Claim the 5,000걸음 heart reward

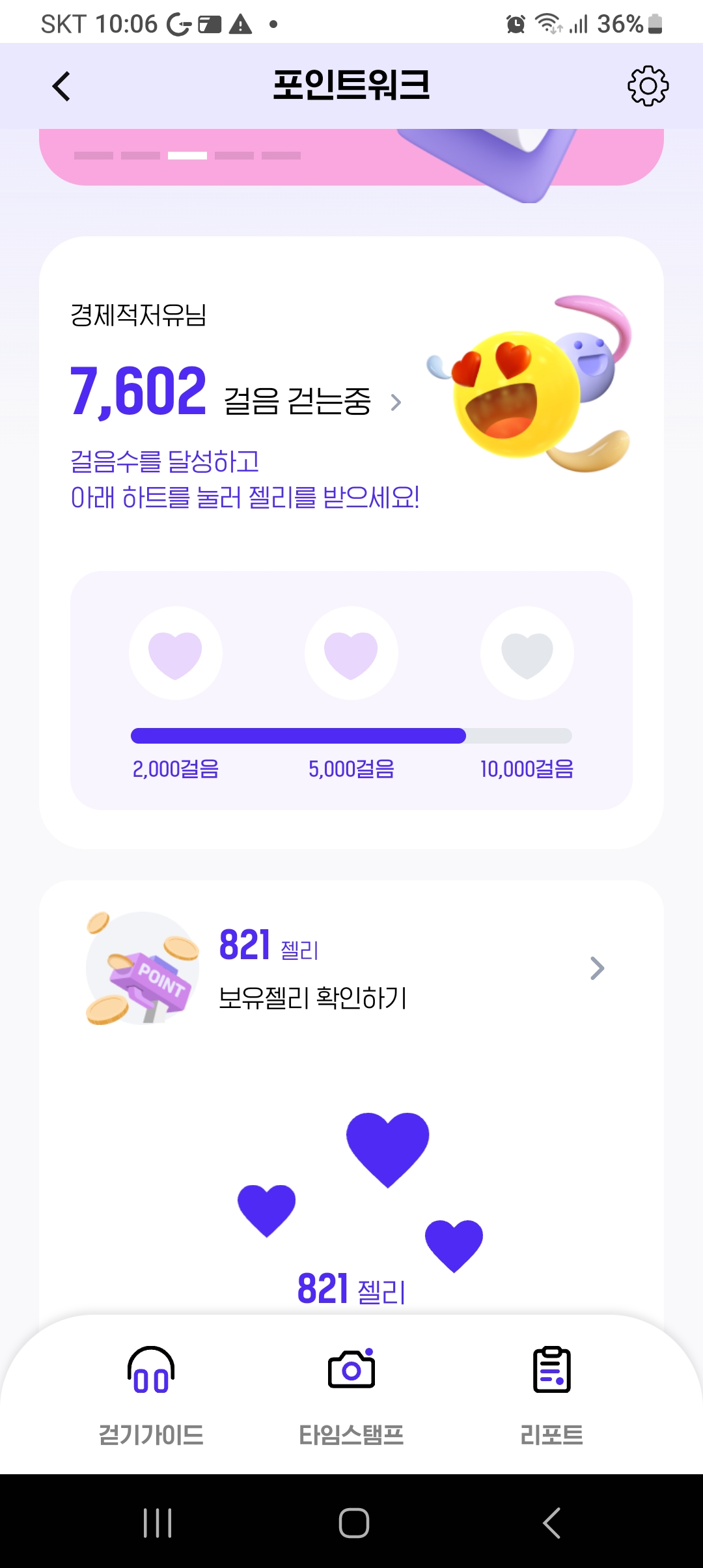click(x=351, y=653)
